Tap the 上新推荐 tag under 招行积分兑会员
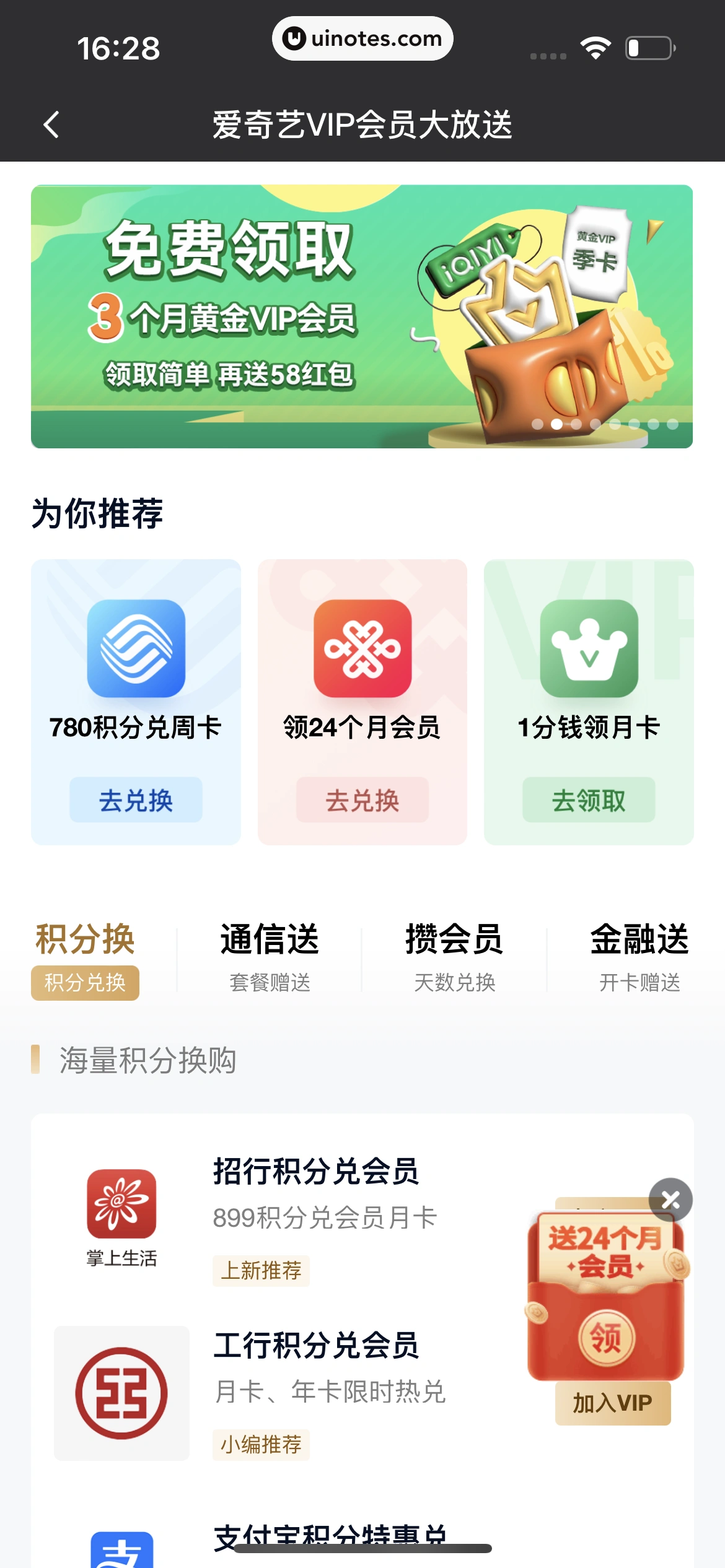Viewport: 725px width, 1568px height. (x=260, y=1271)
